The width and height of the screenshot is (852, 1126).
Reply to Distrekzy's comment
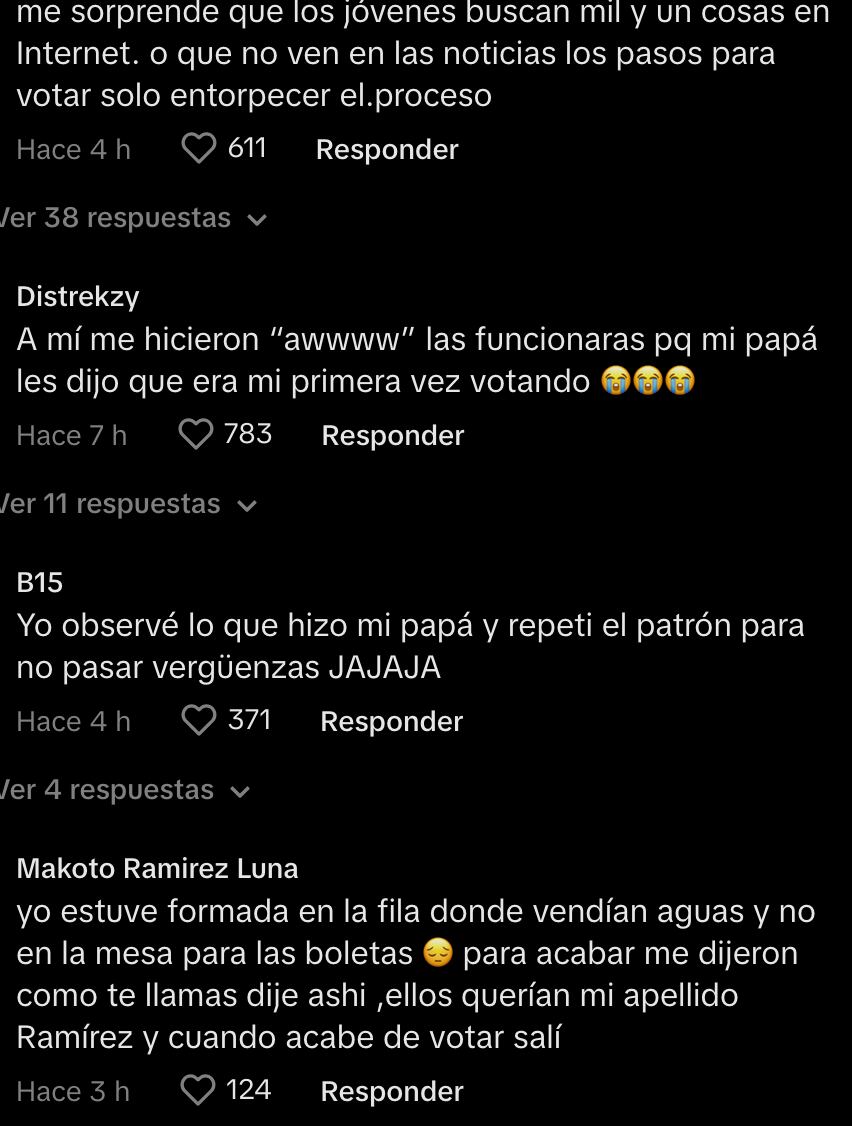392,435
